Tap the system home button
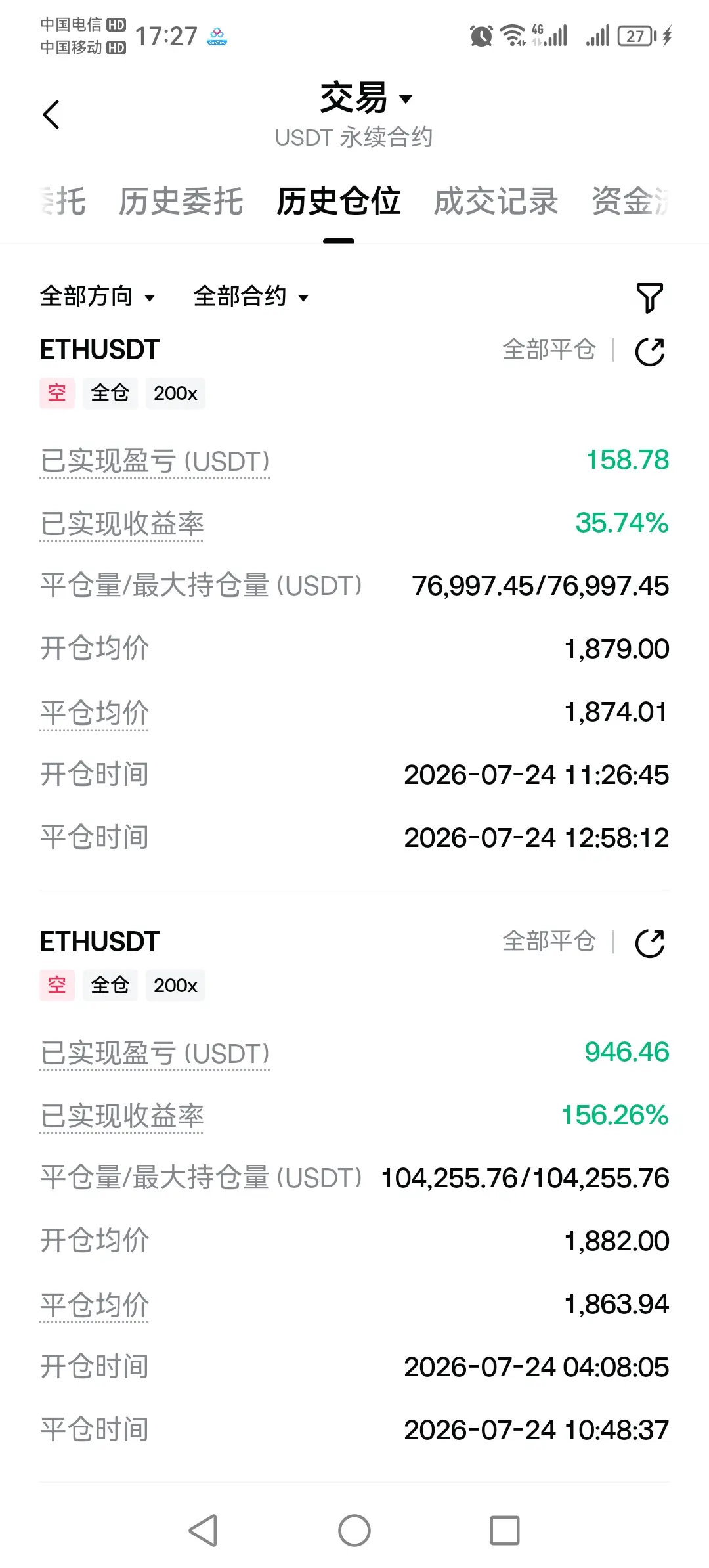The image size is (709, 1568). [x=354, y=1531]
